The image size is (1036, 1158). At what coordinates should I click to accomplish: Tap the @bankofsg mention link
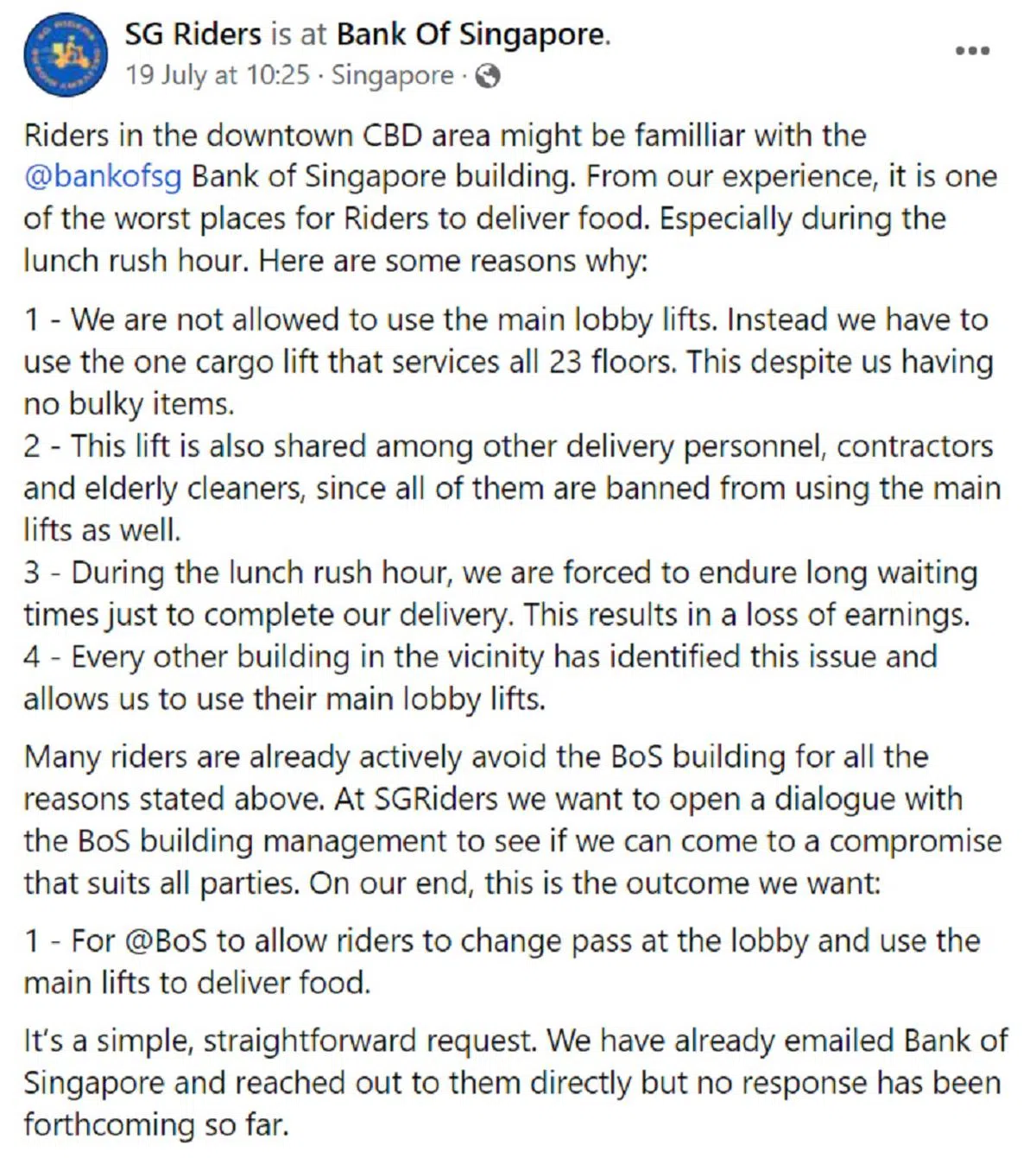pyautogui.click(x=103, y=176)
